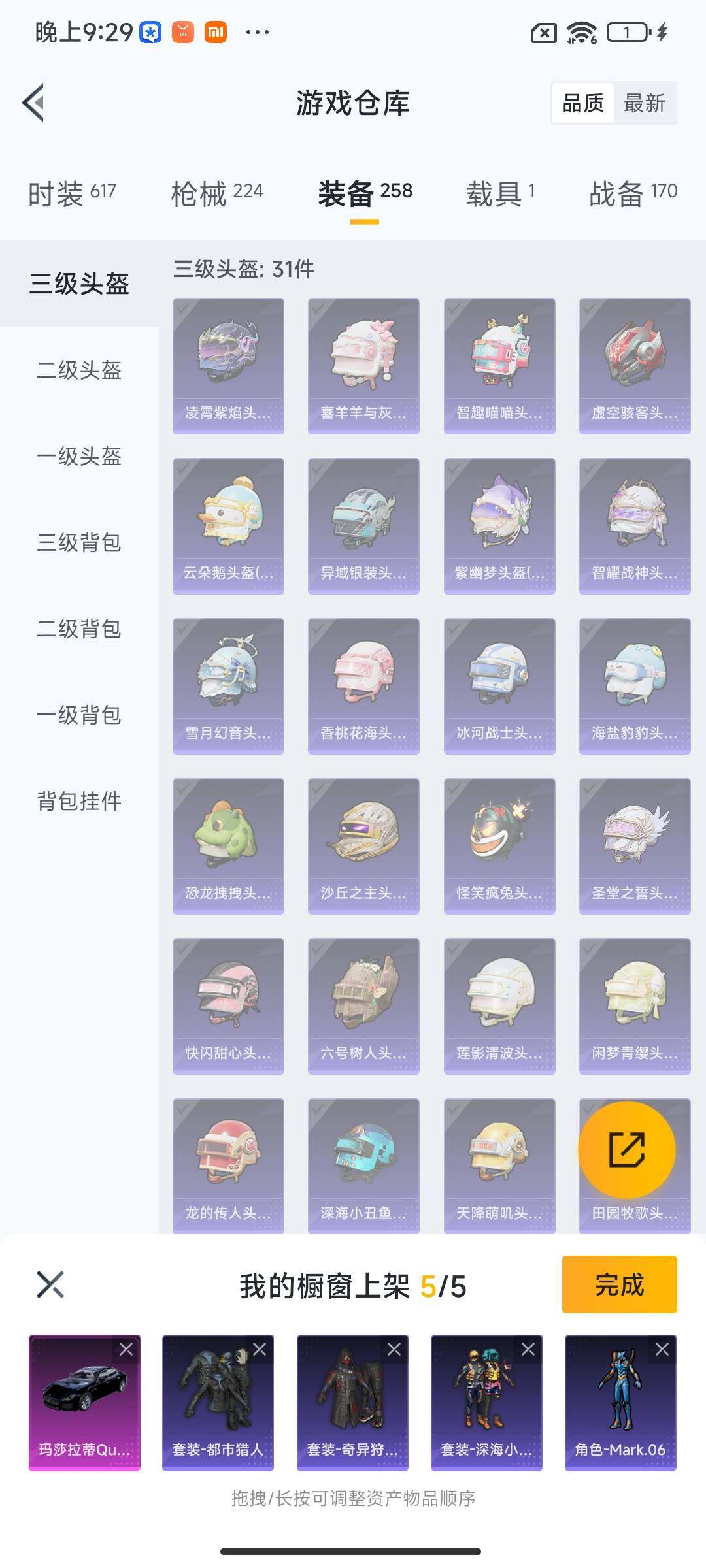Viewport: 706px width, 1568px height.
Task: Select the 凌霄紫焰头盔 item
Action: pos(228,366)
